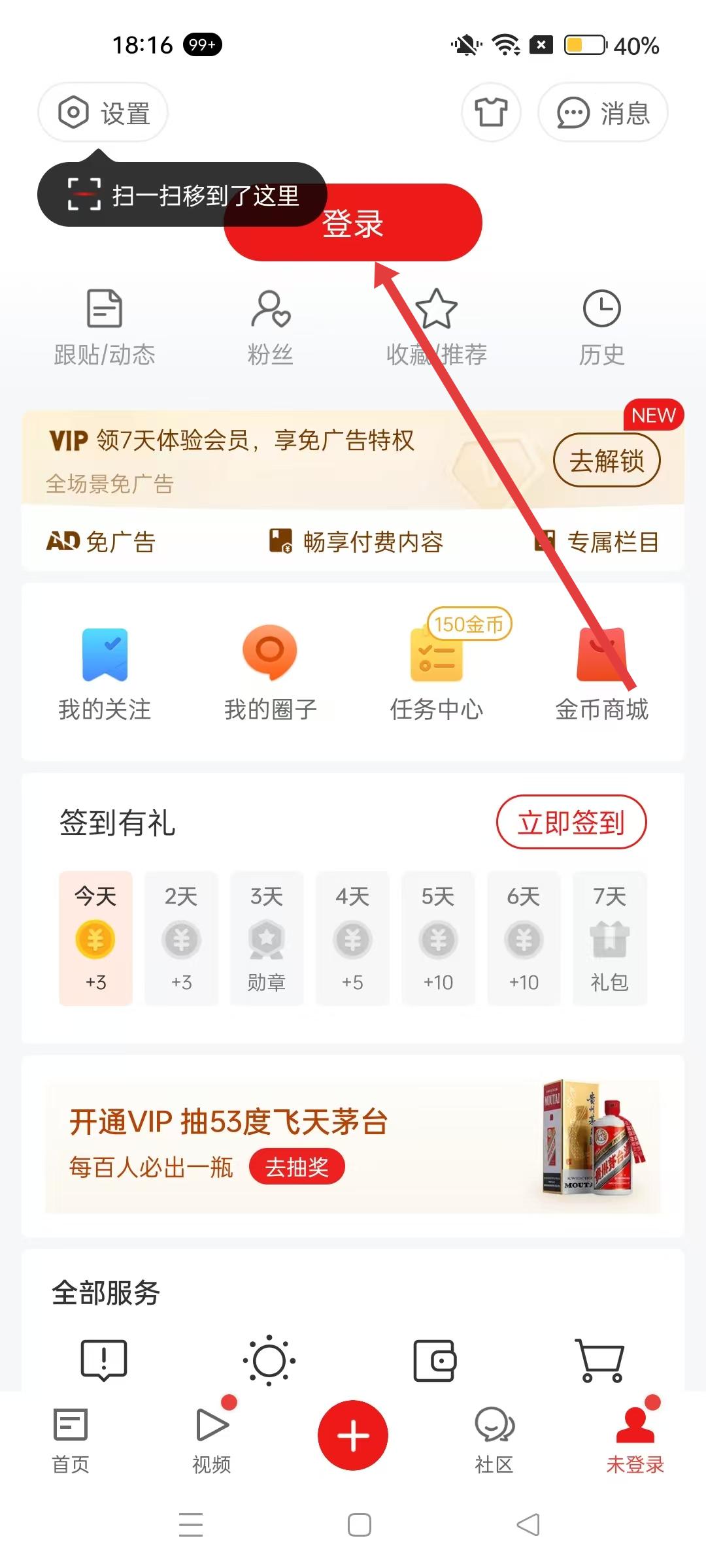706x1568 pixels.
Task: Tap 去抽奖 on the Moutai banner
Action: (x=297, y=1166)
